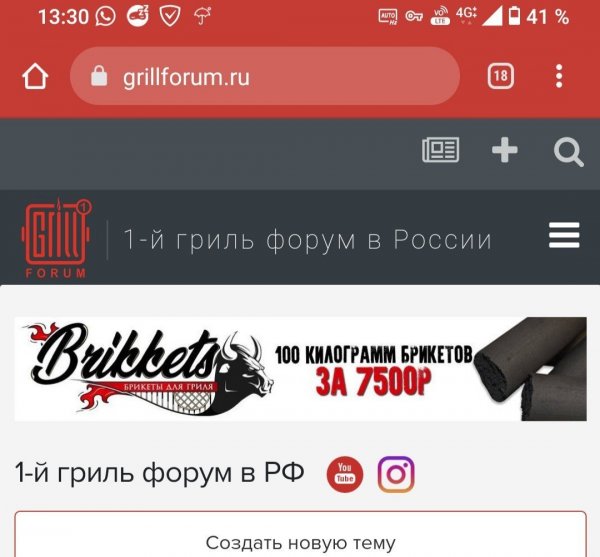Tap the plus icon in the forum toolbar

coord(505,151)
